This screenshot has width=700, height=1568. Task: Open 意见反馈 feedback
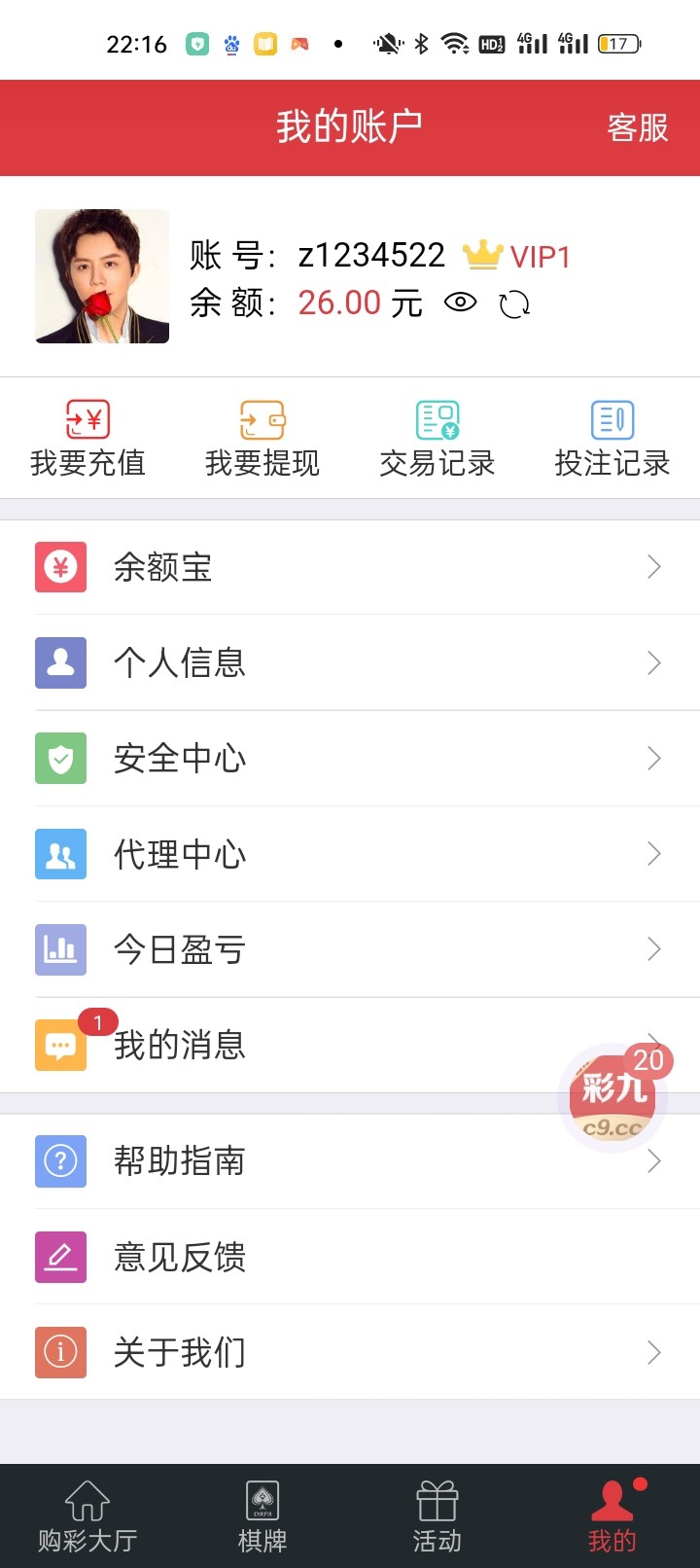tap(350, 1257)
